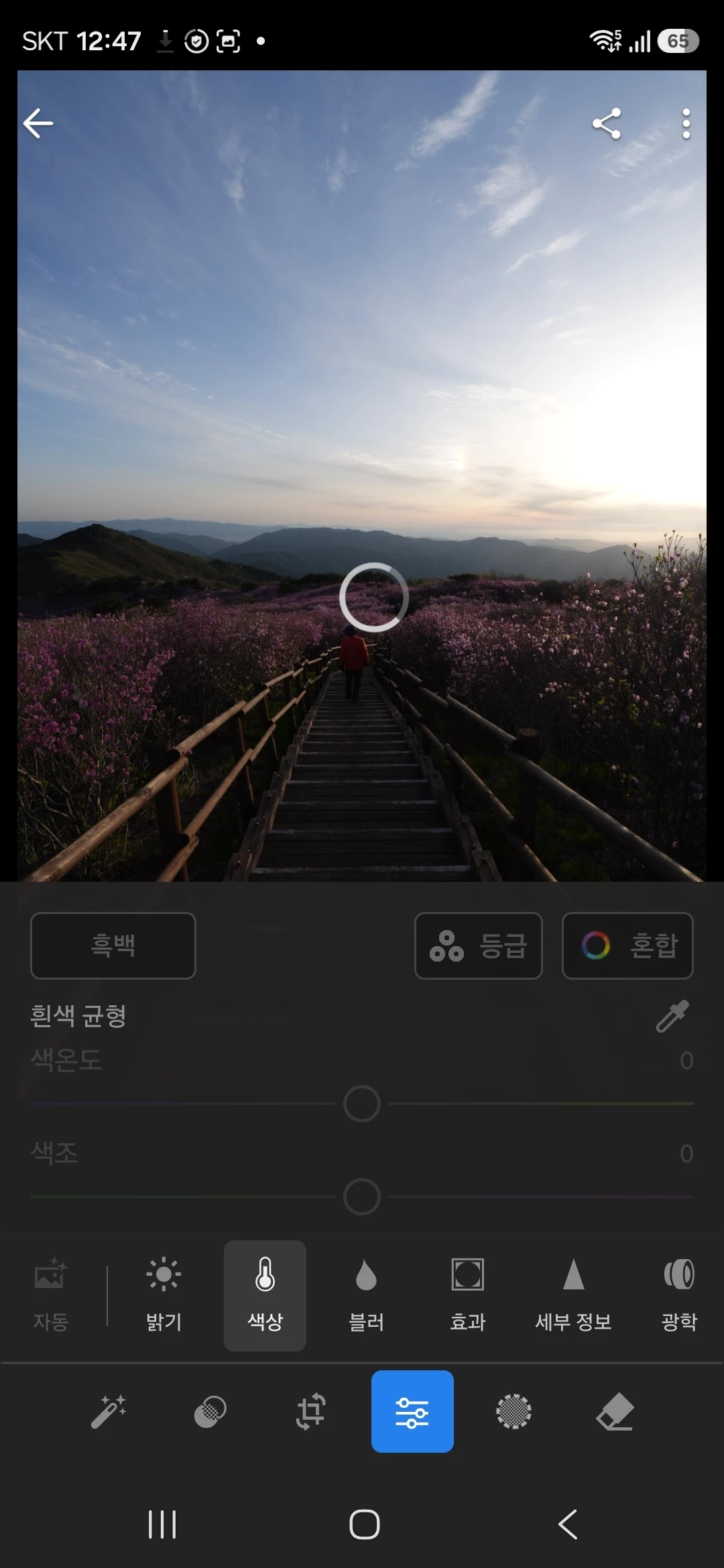Select the 색상 color panel

click(x=265, y=1295)
